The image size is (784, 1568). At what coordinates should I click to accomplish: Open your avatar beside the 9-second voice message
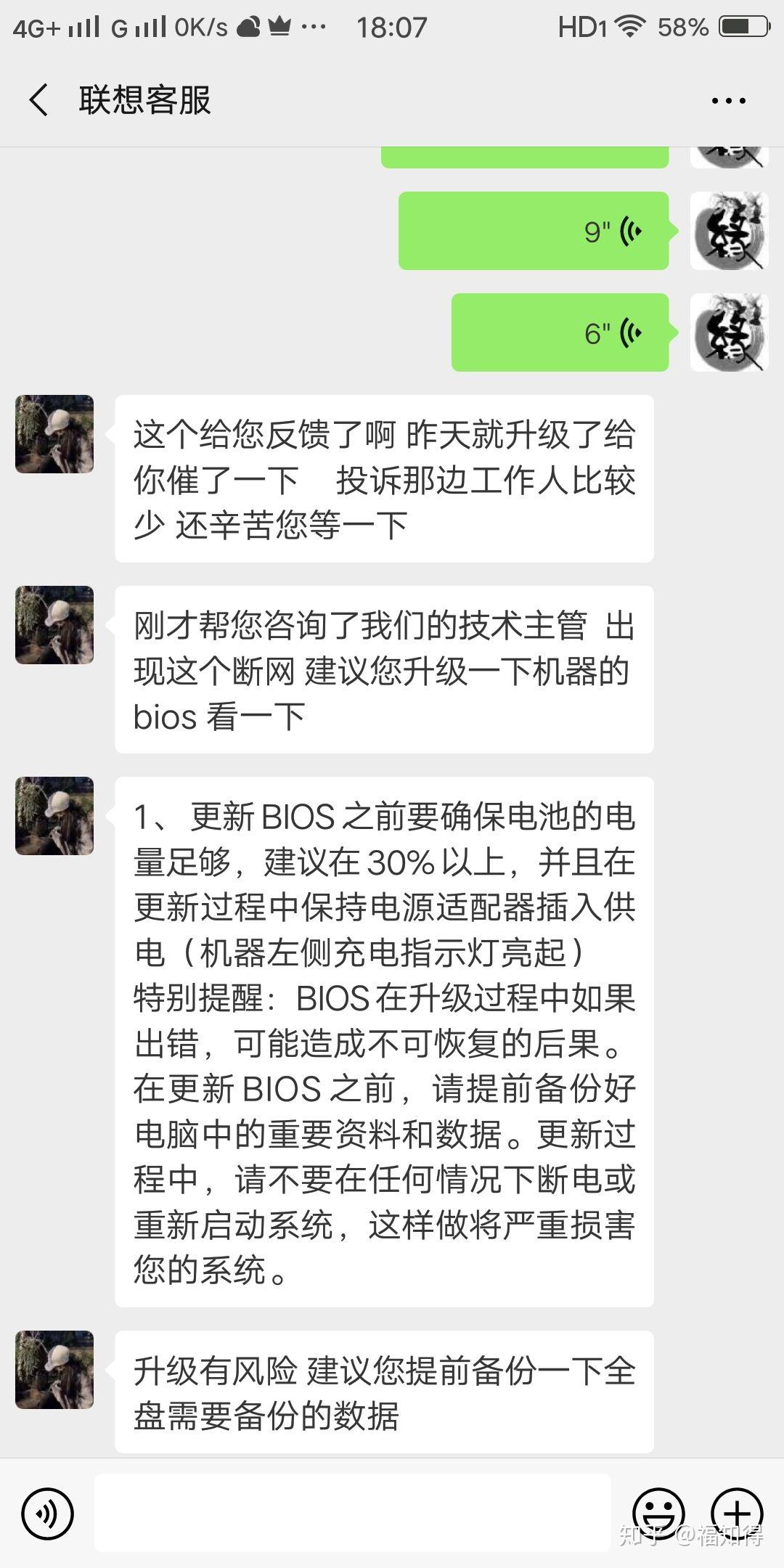729,231
